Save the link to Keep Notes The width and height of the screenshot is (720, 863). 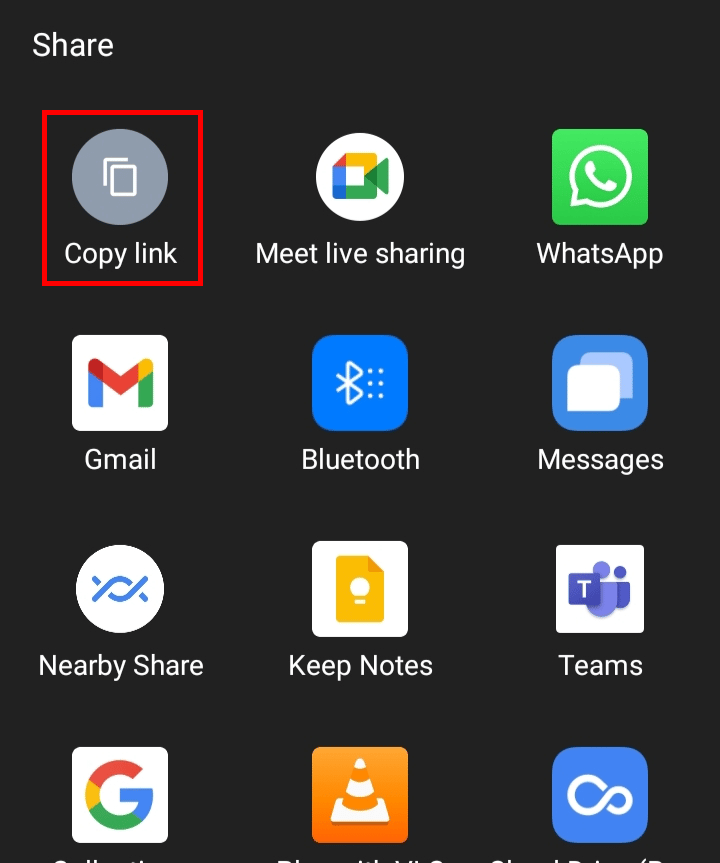[x=360, y=590]
